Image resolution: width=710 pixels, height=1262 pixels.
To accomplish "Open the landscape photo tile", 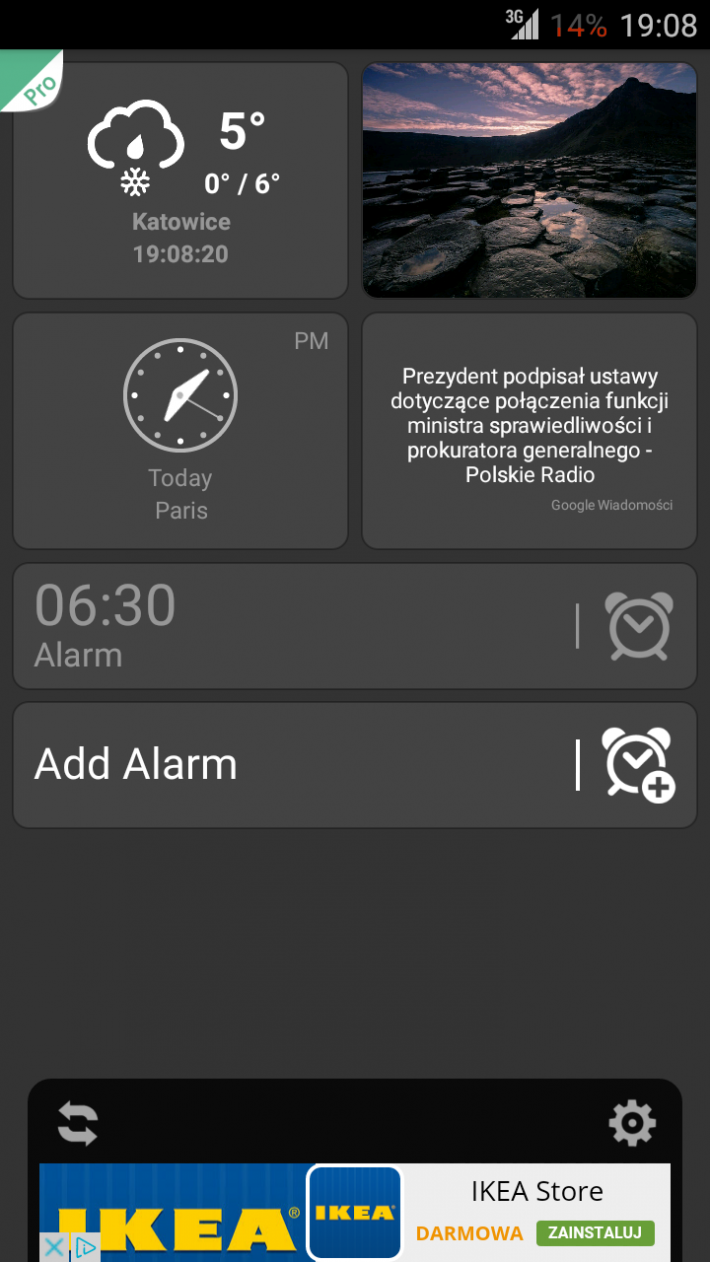I will [x=529, y=180].
